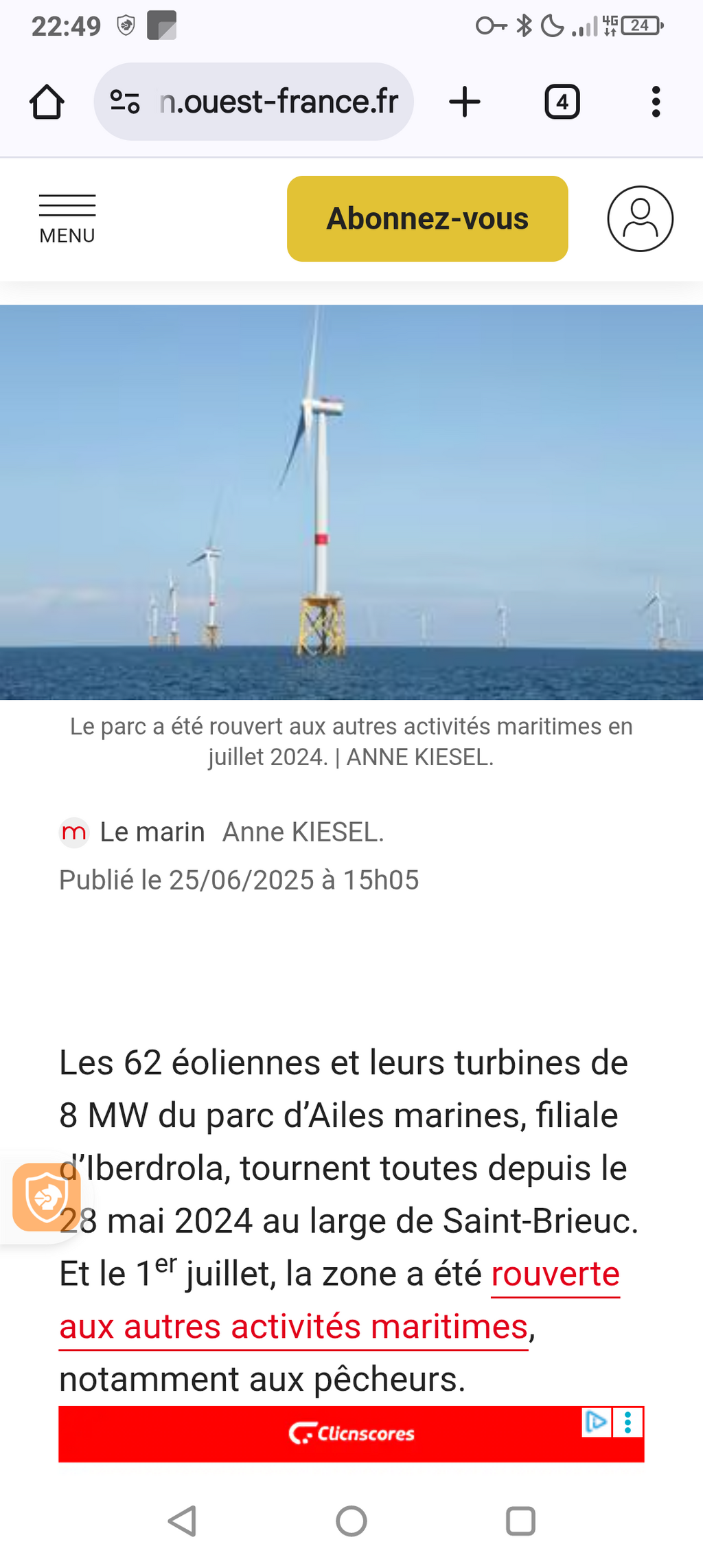Image resolution: width=703 pixels, height=1568 pixels.
Task: Open the ad options three-dot icon
Action: click(627, 1422)
